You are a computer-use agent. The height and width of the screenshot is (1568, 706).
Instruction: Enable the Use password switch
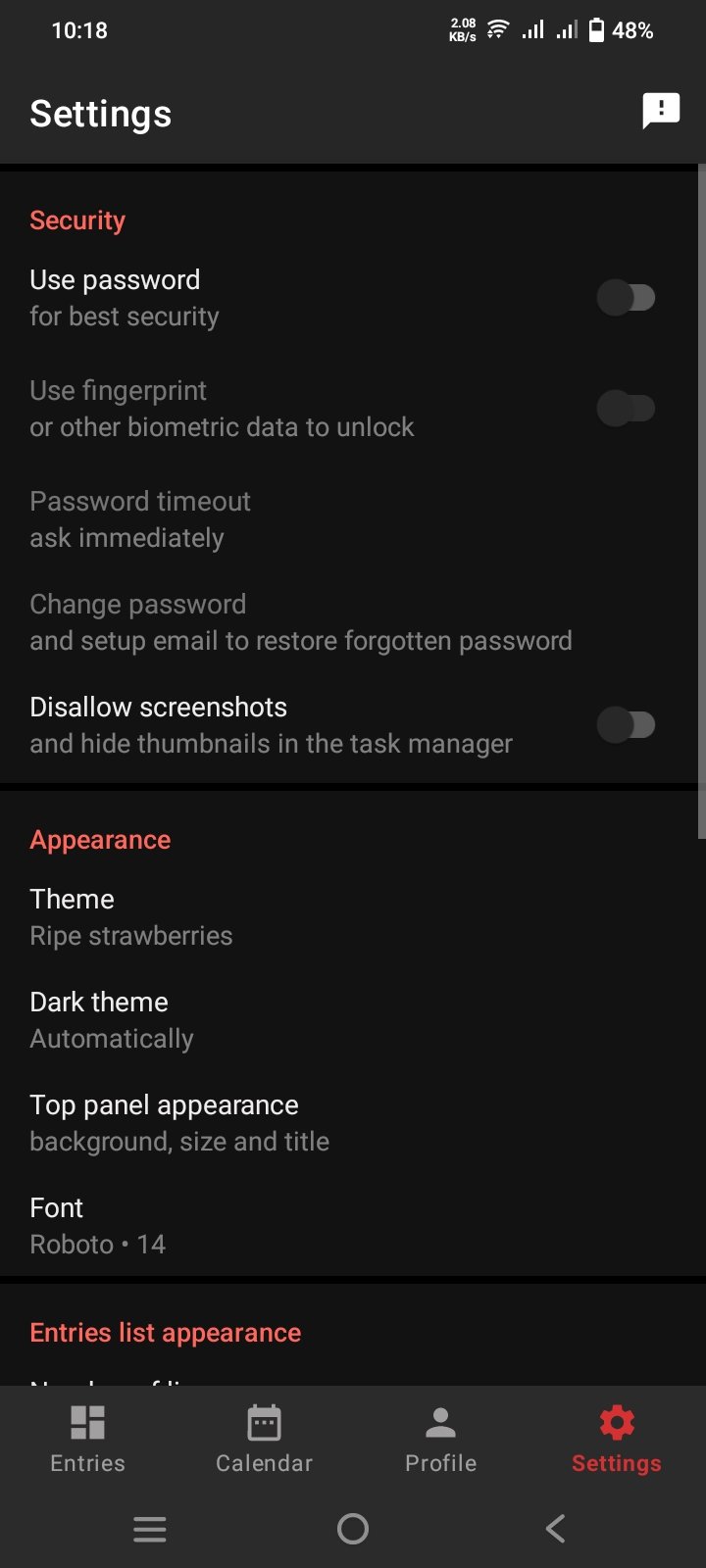(626, 297)
